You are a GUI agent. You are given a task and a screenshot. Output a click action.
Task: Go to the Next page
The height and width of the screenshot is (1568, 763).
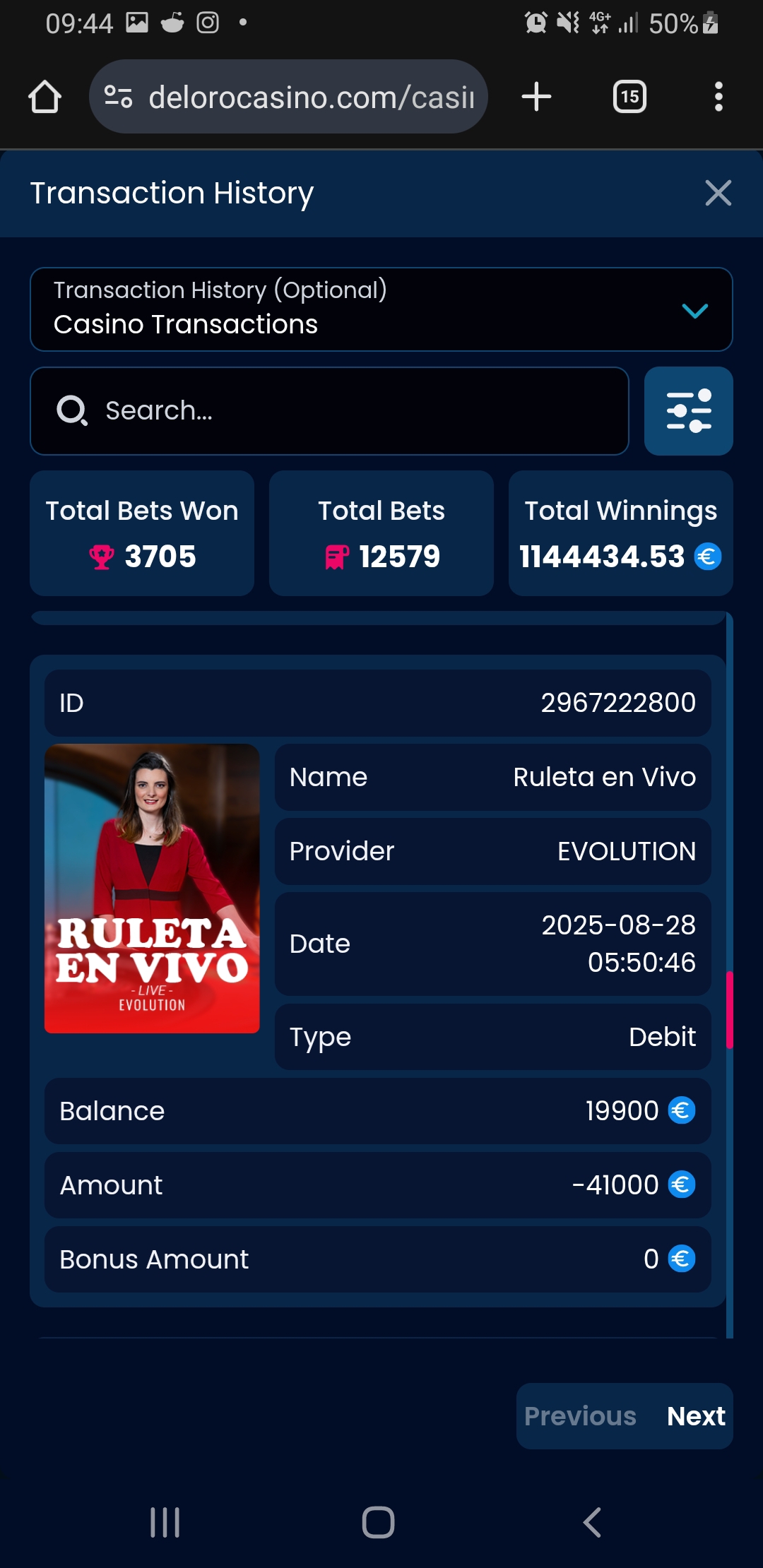[x=695, y=1416]
